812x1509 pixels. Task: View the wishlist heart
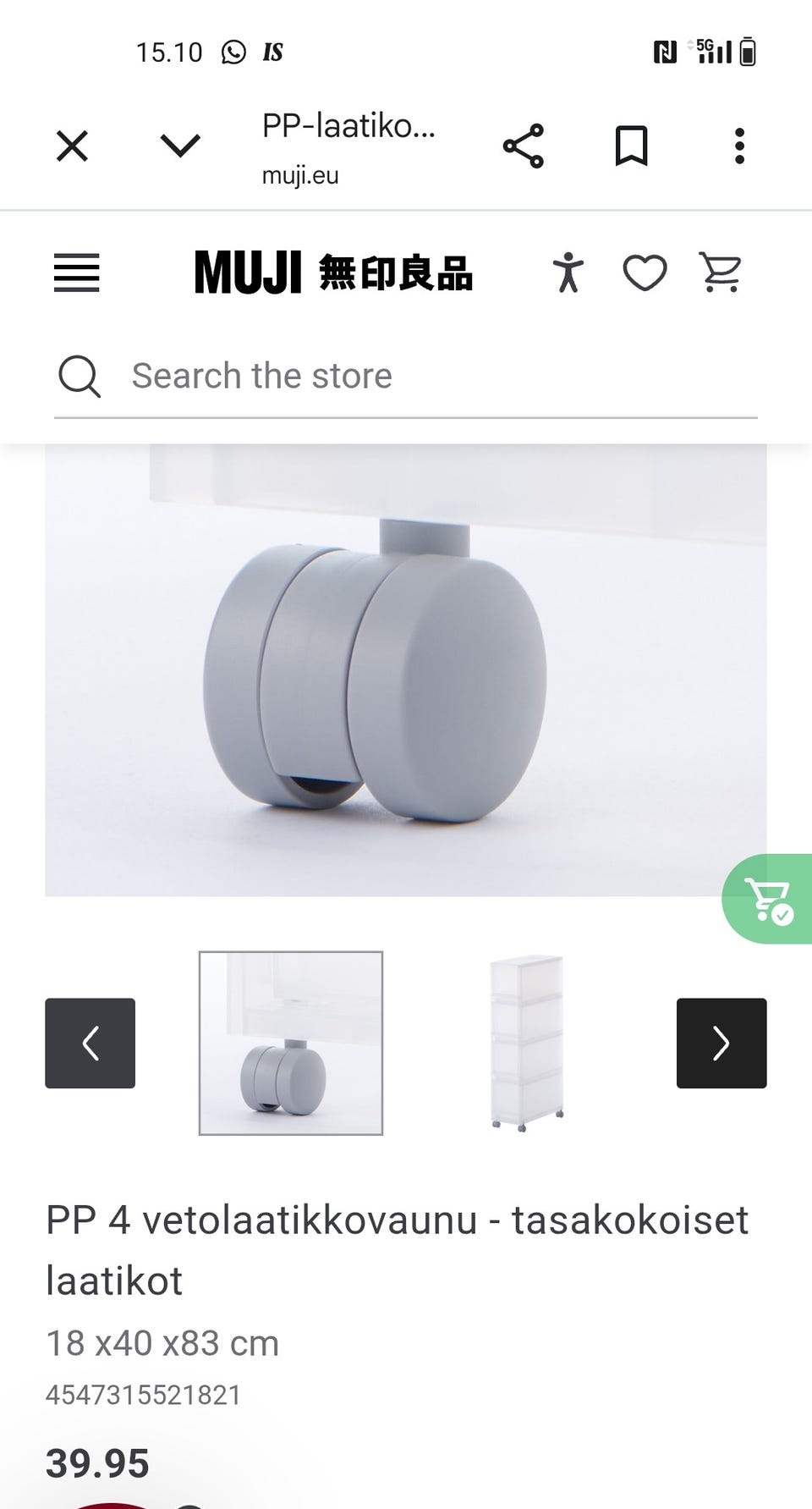coord(645,273)
